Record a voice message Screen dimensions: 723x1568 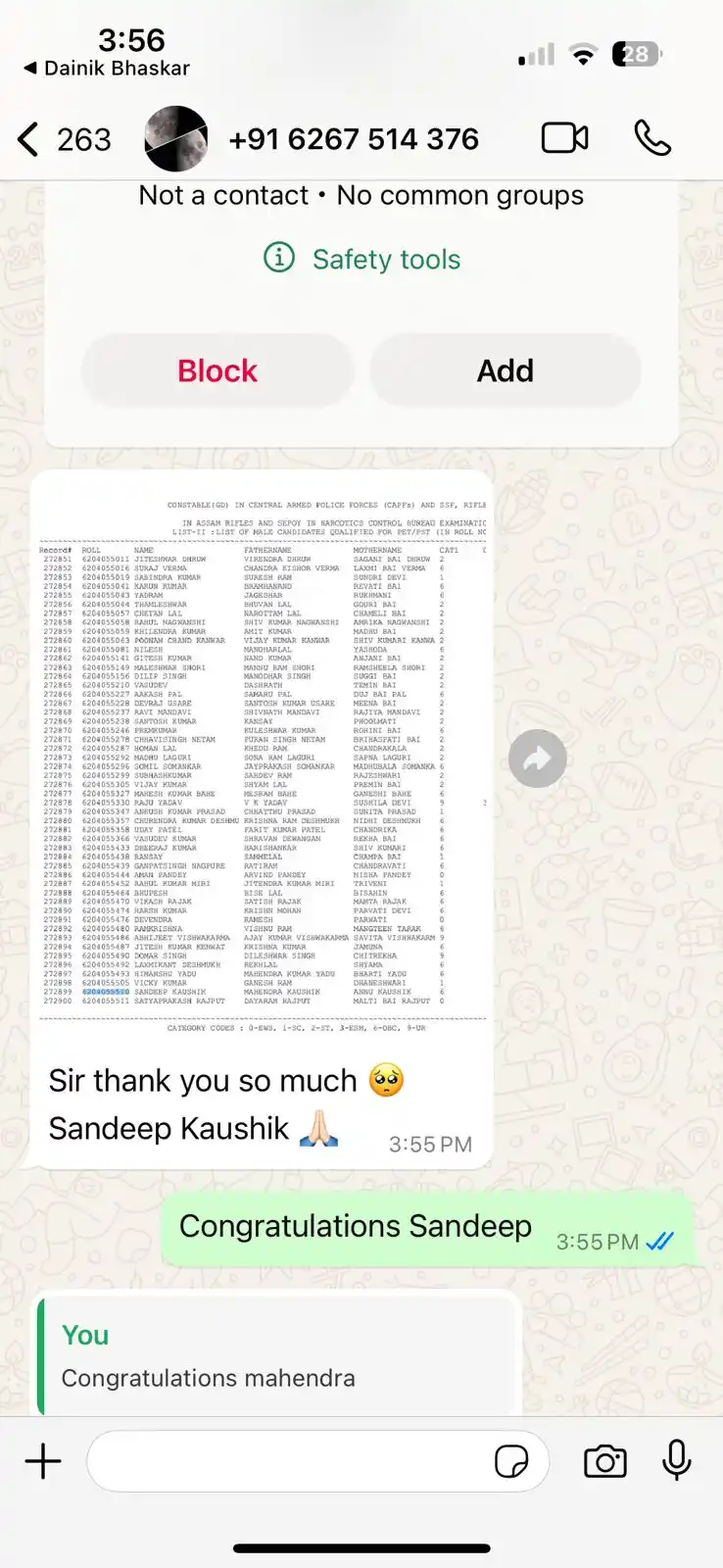[677, 1461]
